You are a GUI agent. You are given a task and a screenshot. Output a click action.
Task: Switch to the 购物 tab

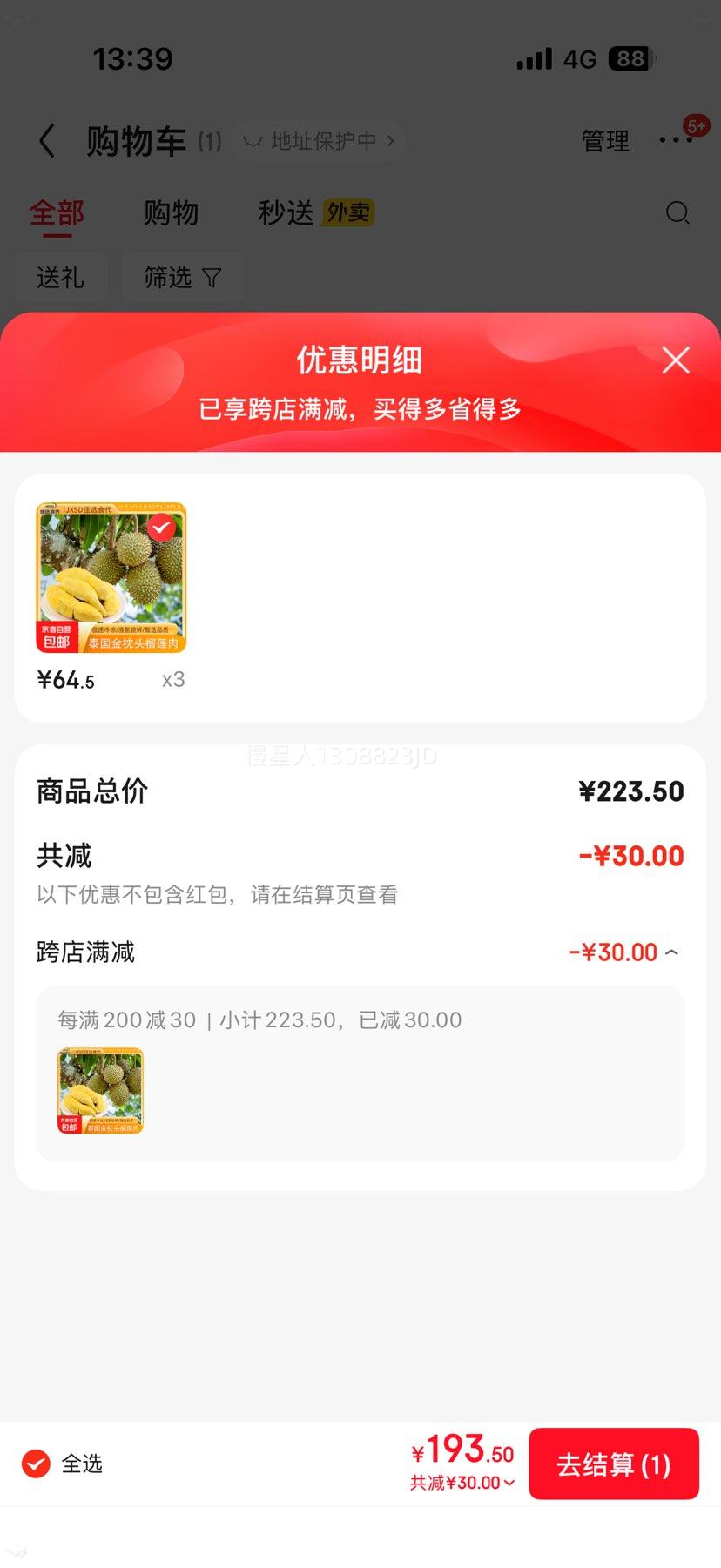coord(172,213)
